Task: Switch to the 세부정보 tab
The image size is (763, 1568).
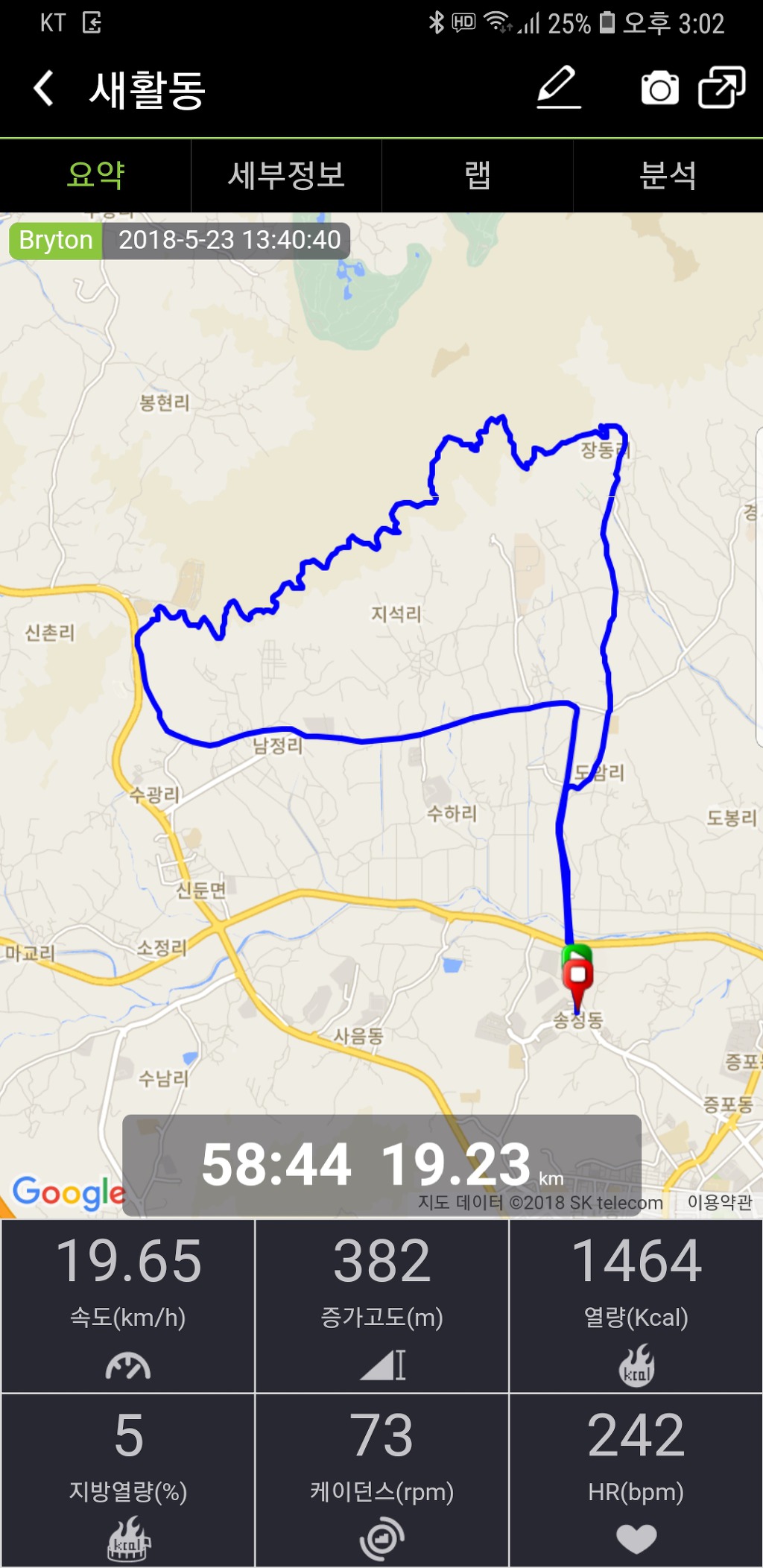Action: (x=286, y=176)
